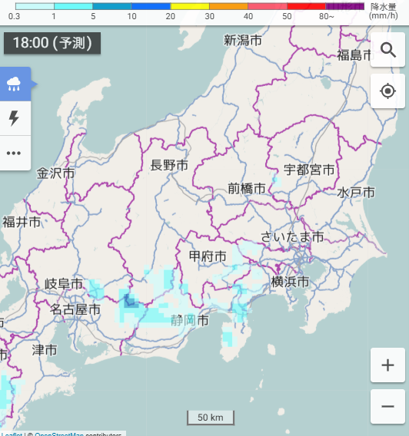Select the rain cloud precipitation layer
Viewport: 409px width, 436px height.
(15, 84)
